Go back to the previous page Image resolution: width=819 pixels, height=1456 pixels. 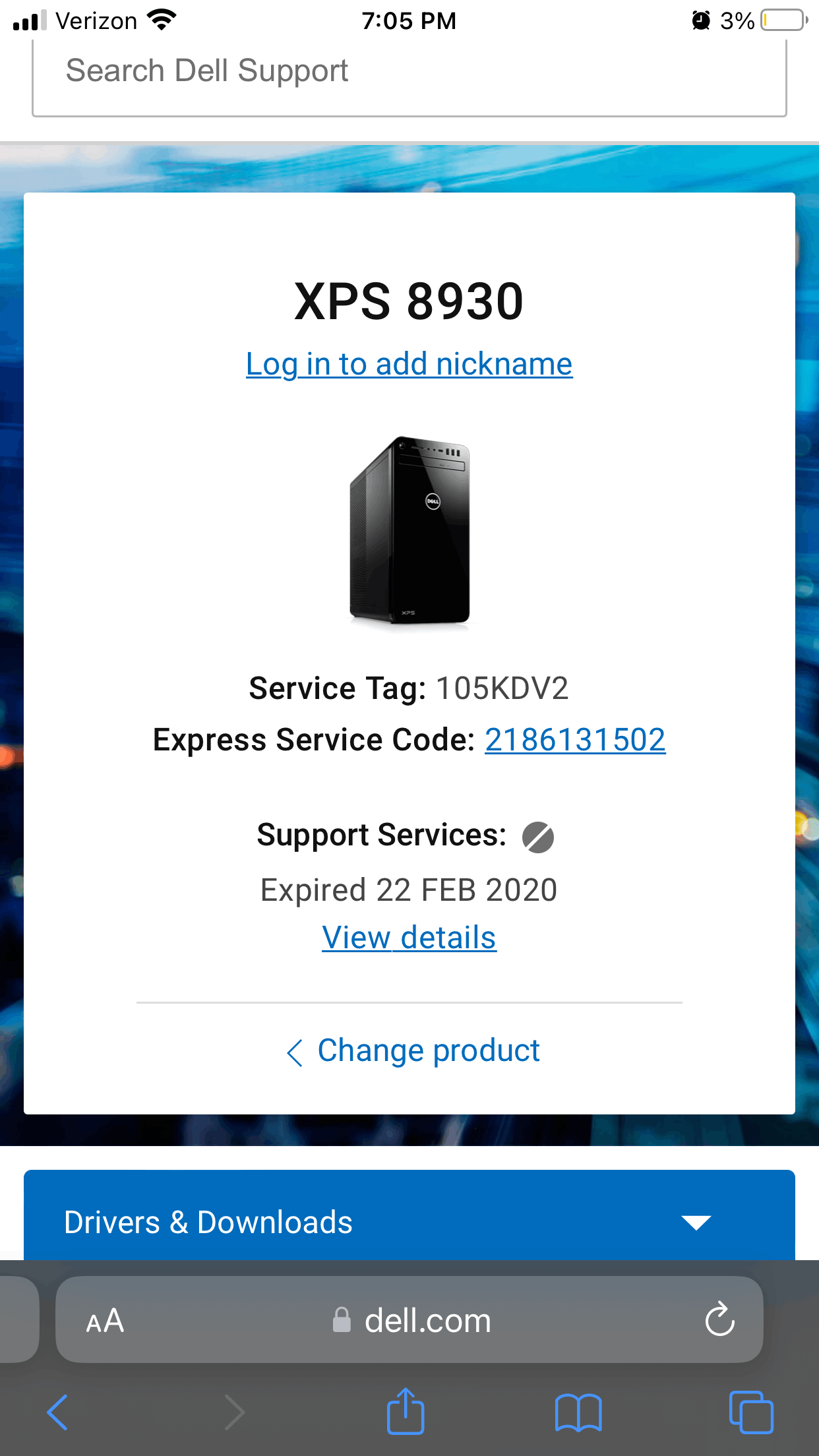(x=57, y=1412)
